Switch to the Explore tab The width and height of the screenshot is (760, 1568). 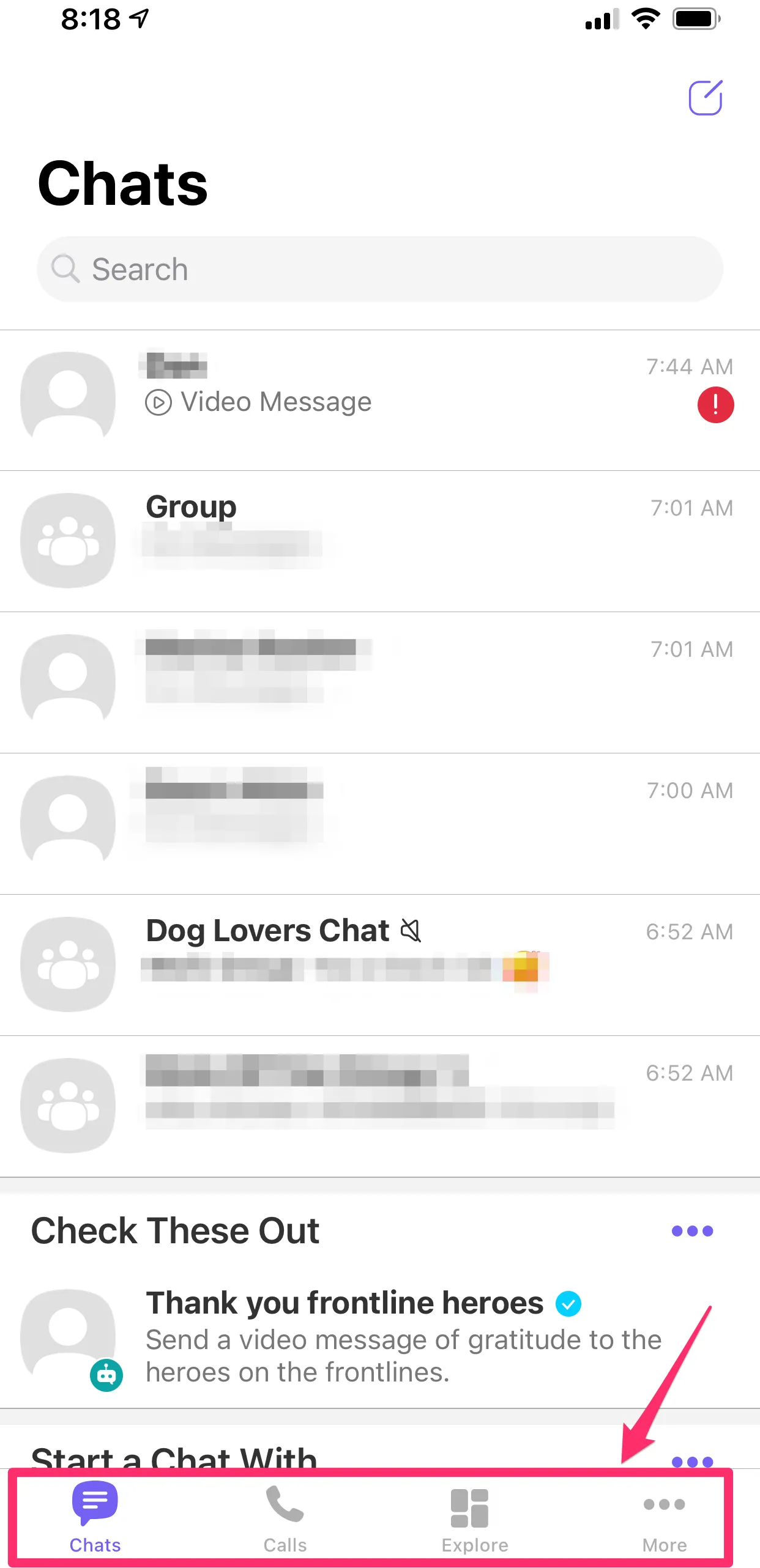pos(475,1518)
